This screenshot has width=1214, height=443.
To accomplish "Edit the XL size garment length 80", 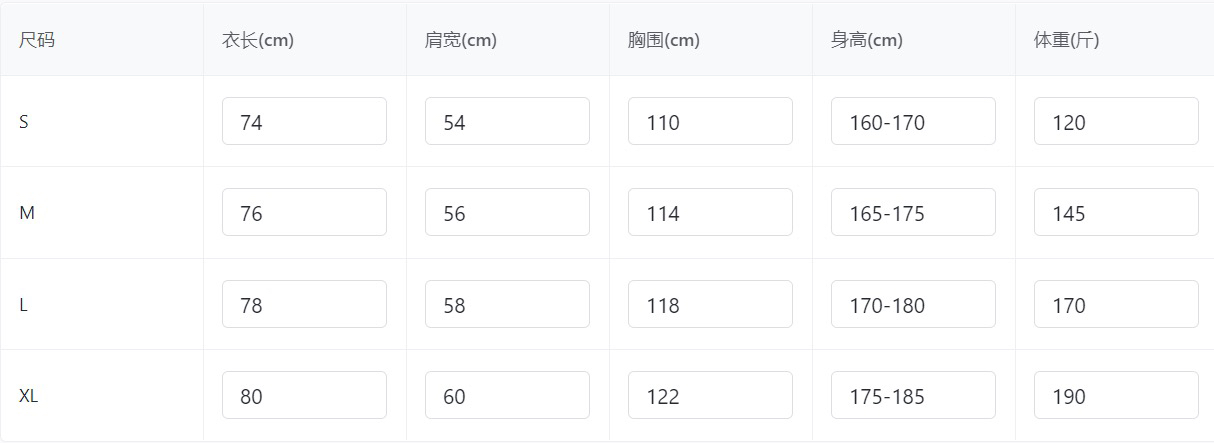I will coord(304,395).
